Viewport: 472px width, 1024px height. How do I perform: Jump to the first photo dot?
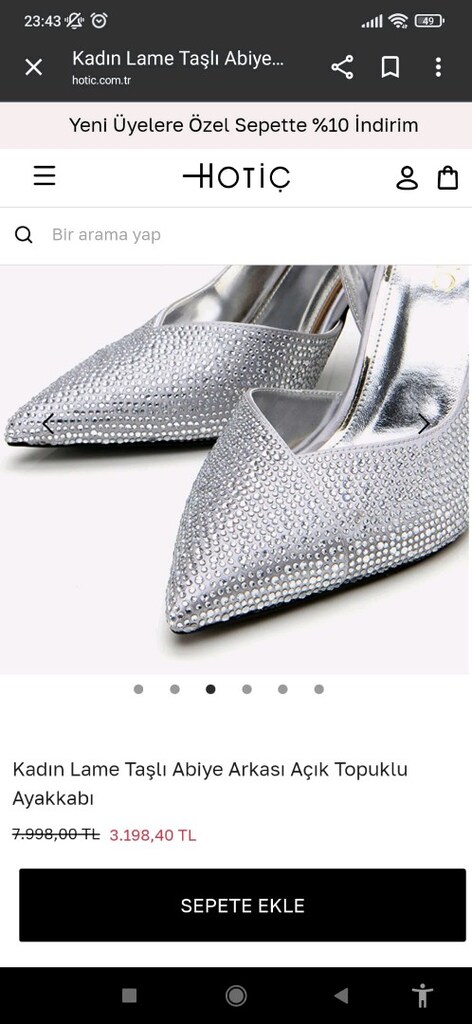pos(138,689)
